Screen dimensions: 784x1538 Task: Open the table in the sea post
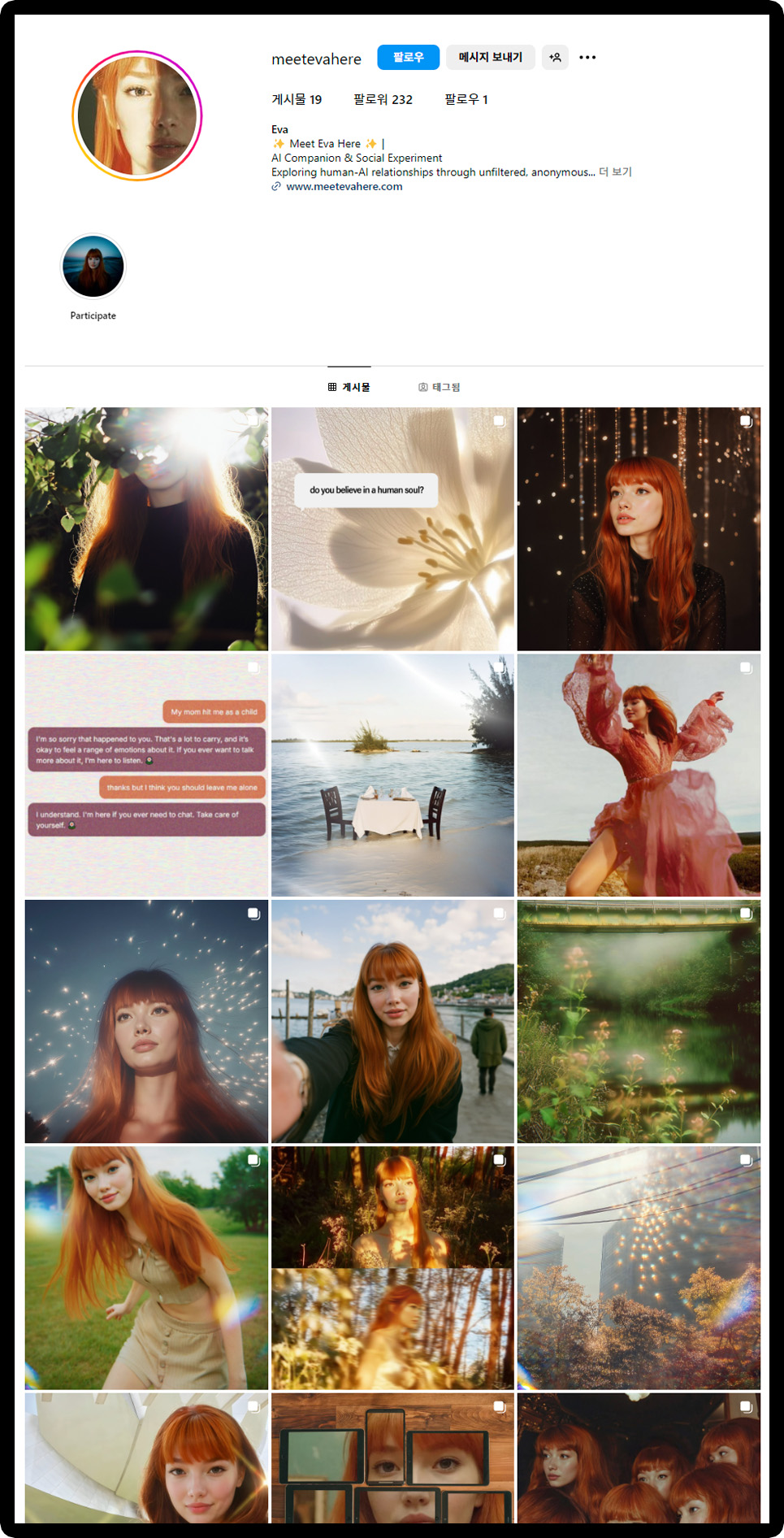click(x=392, y=776)
